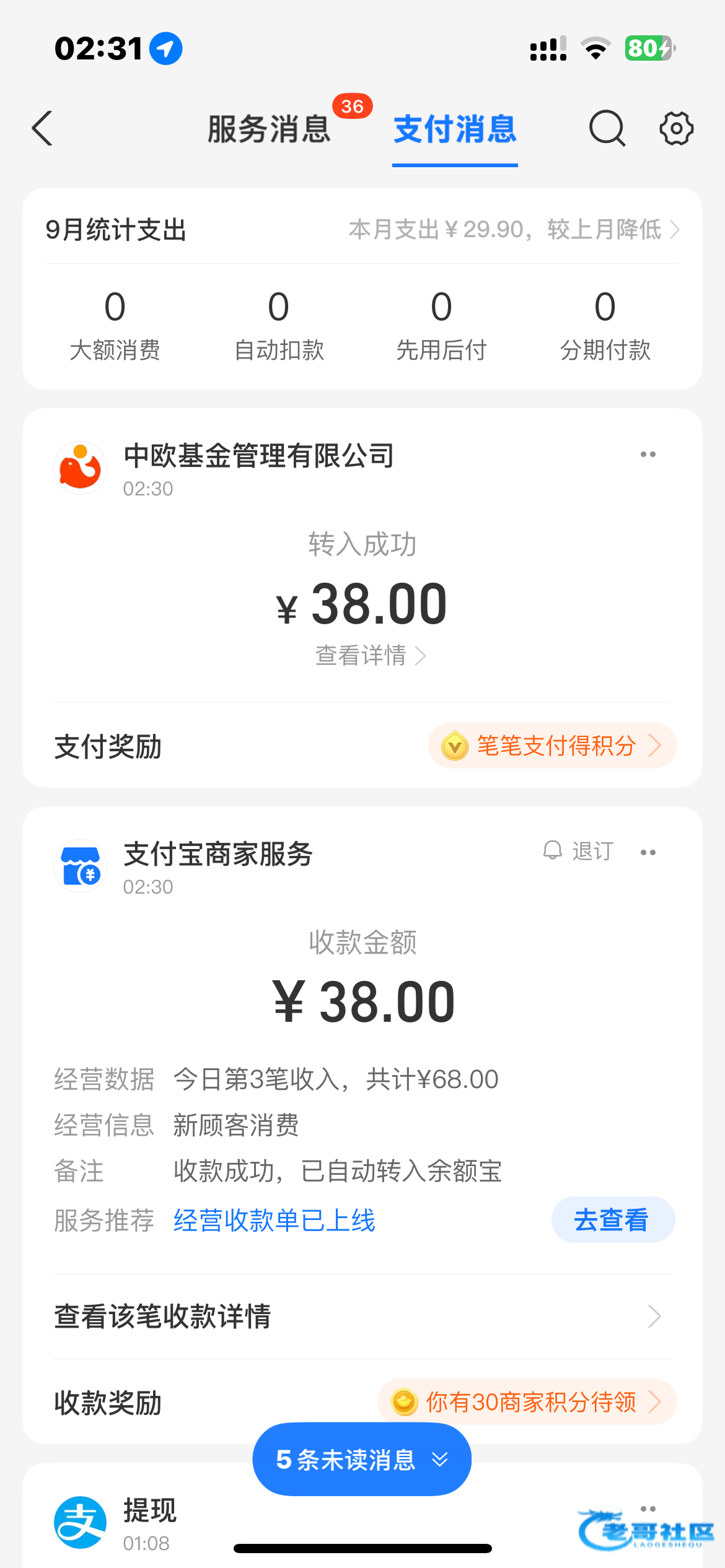
Task: Open the 分期付款 statistic
Action: pyautogui.click(x=605, y=324)
